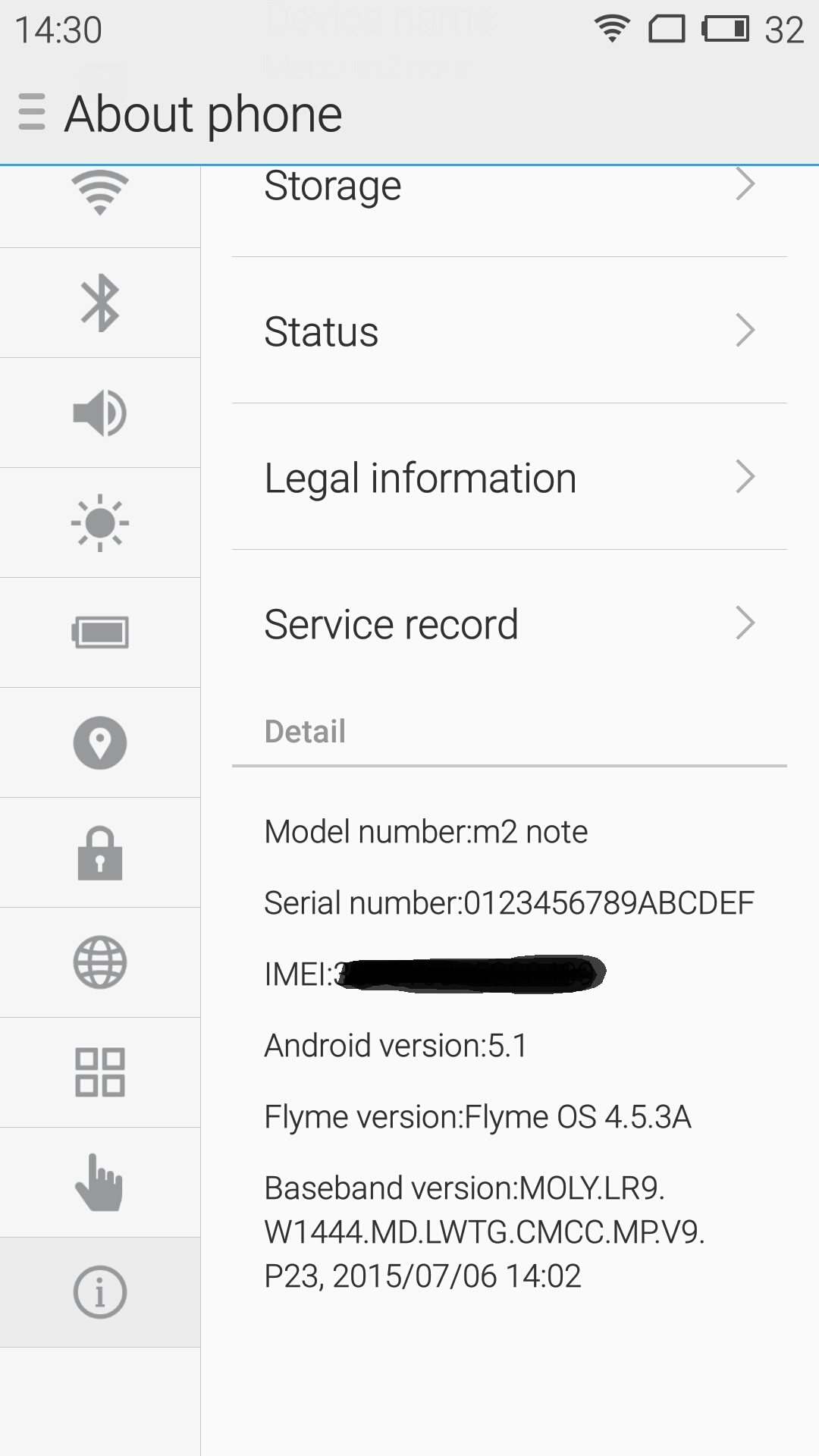The width and height of the screenshot is (819, 1456).
Task: Open Wi-Fi settings from sidebar
Action: [100, 193]
